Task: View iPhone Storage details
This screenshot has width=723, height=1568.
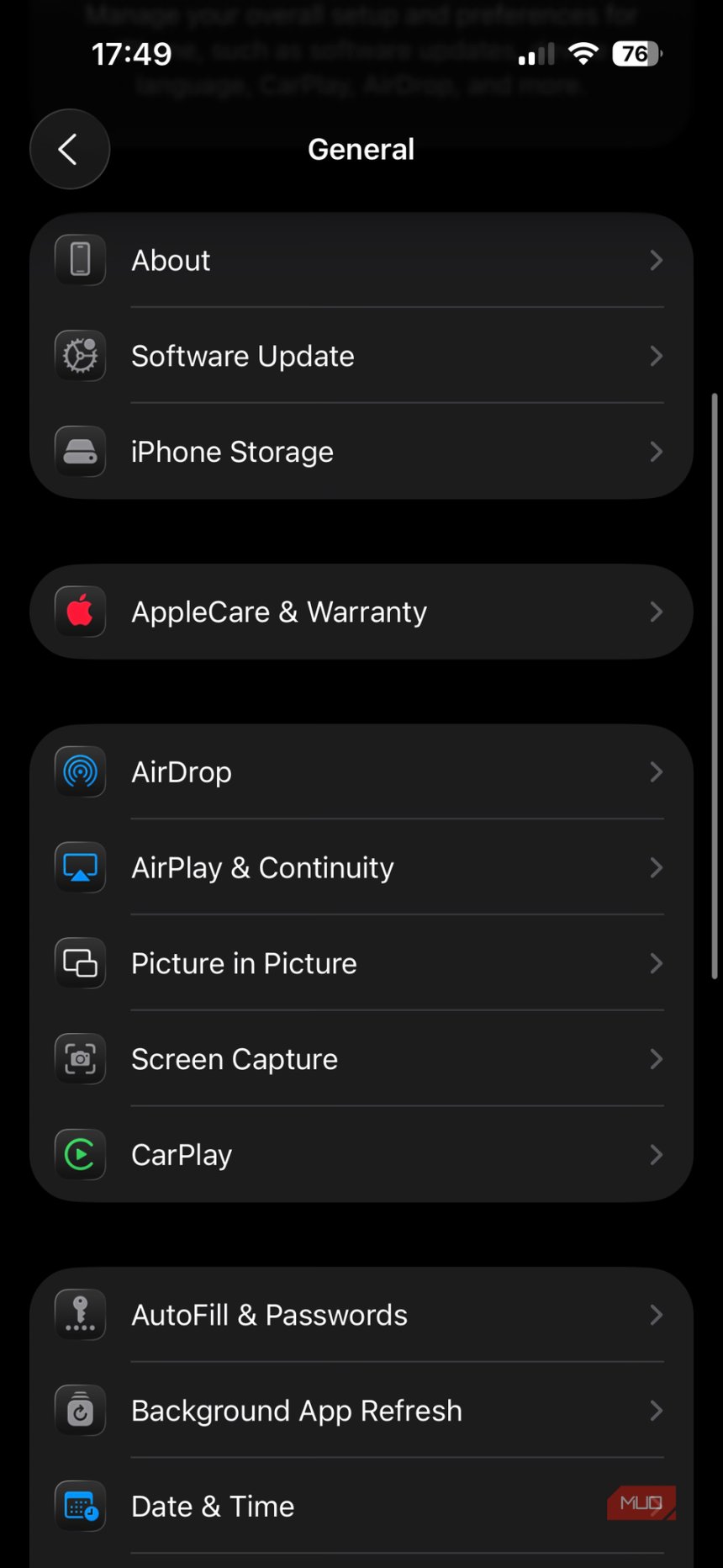Action: [361, 452]
